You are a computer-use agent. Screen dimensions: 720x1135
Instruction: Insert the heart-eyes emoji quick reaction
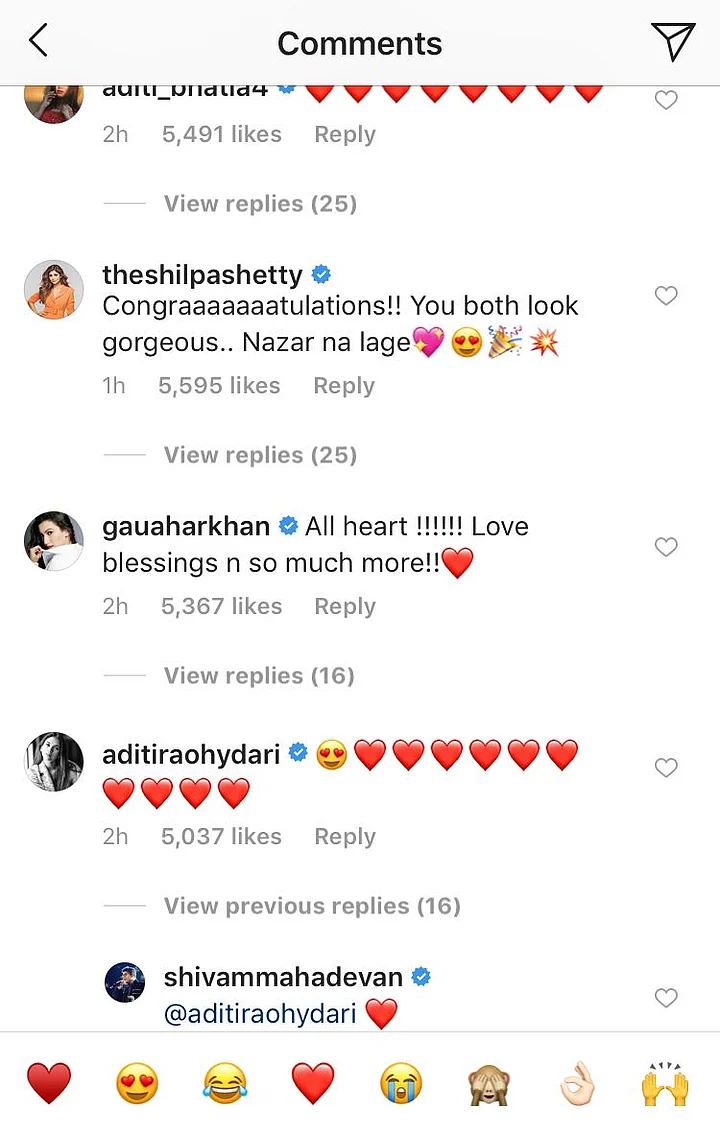click(136, 1084)
